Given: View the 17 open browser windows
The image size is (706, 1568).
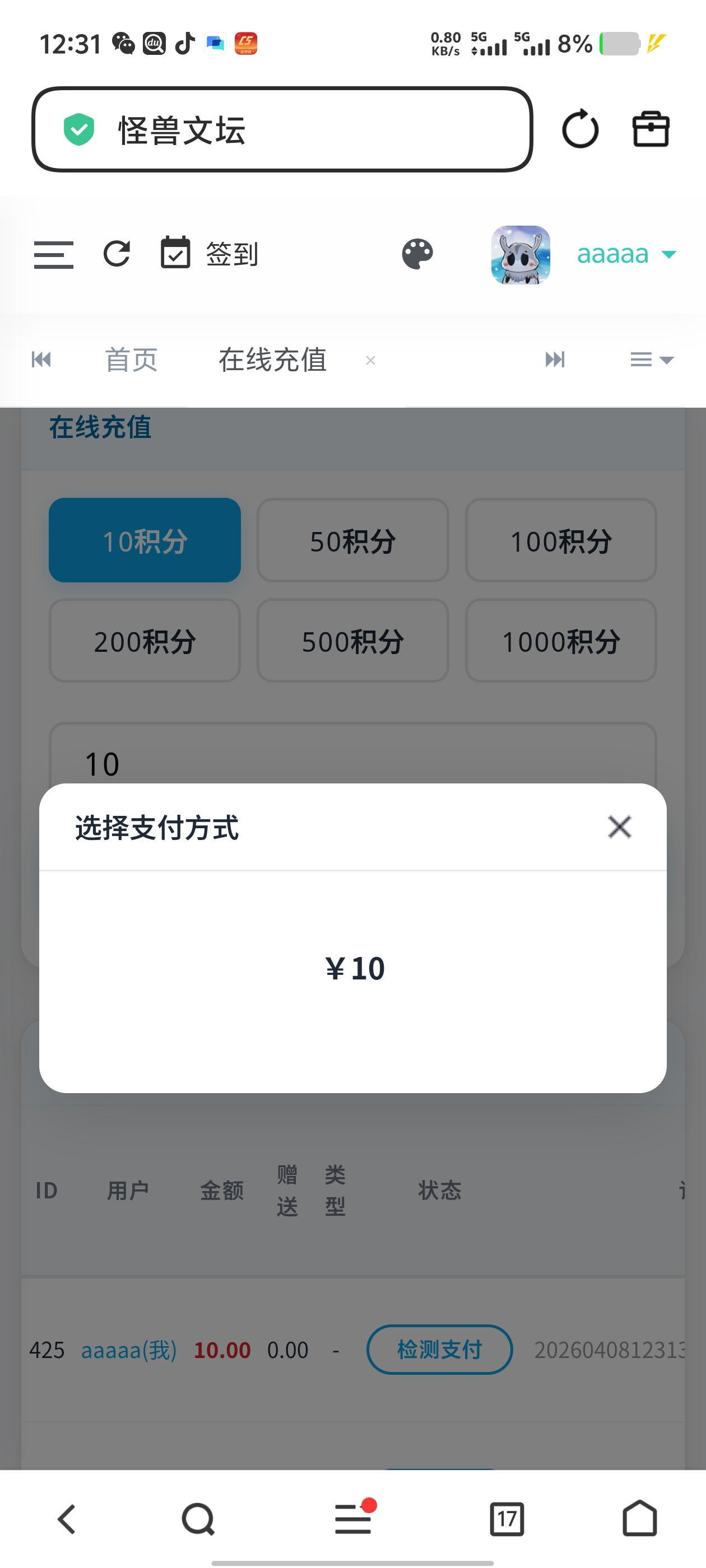Looking at the screenshot, I should click(x=507, y=1519).
